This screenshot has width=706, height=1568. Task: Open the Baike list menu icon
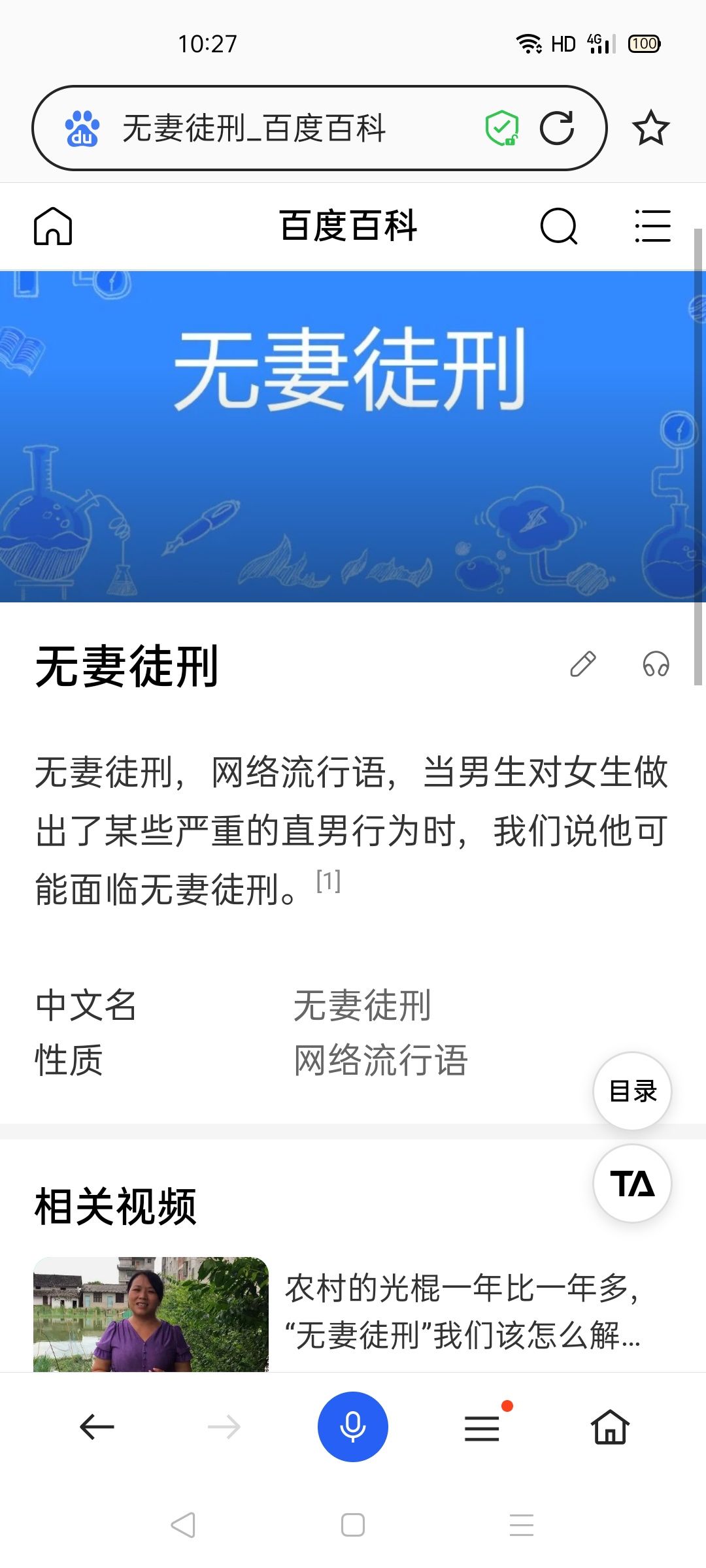(x=652, y=226)
